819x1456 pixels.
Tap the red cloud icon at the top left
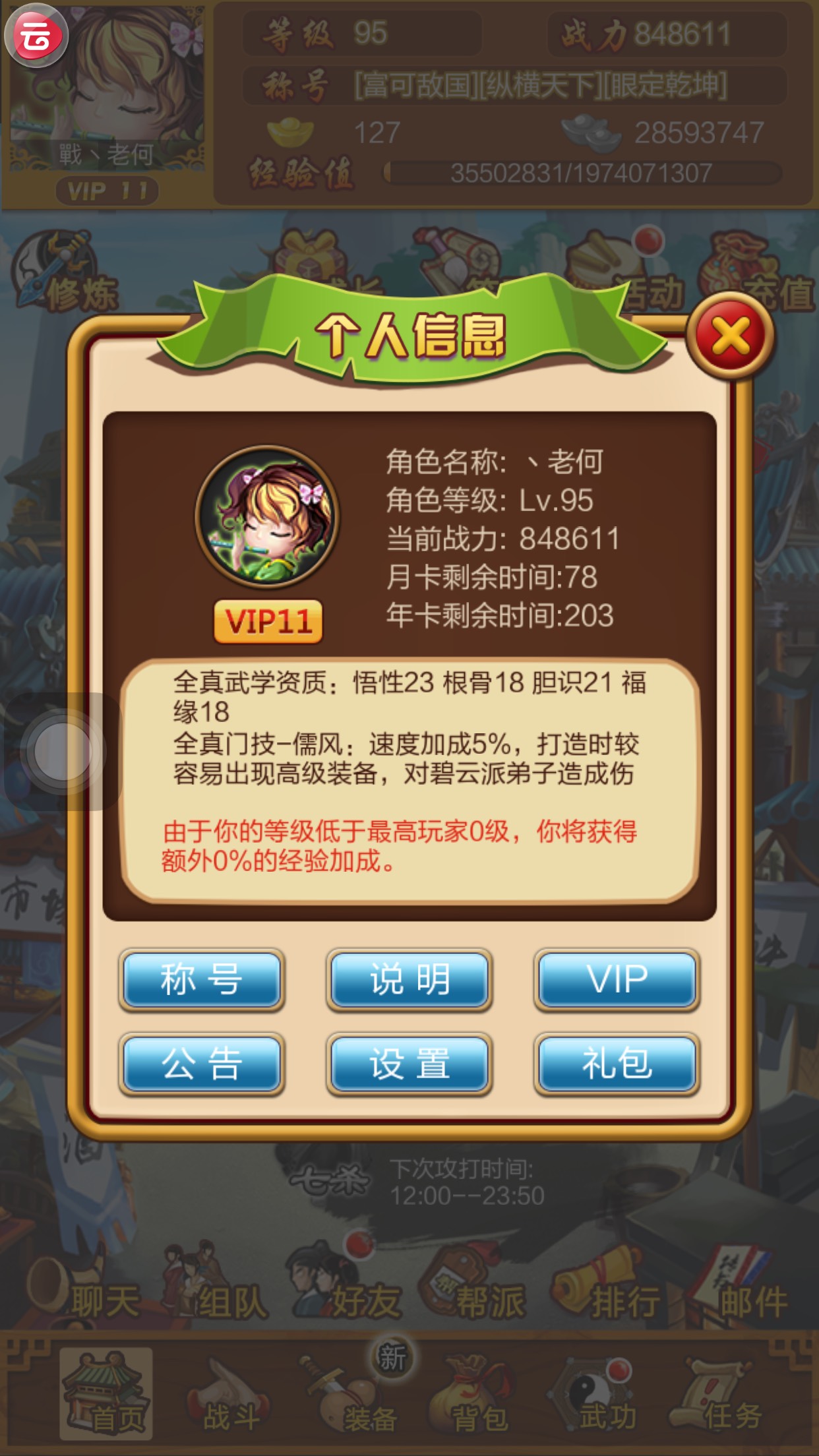(36, 36)
